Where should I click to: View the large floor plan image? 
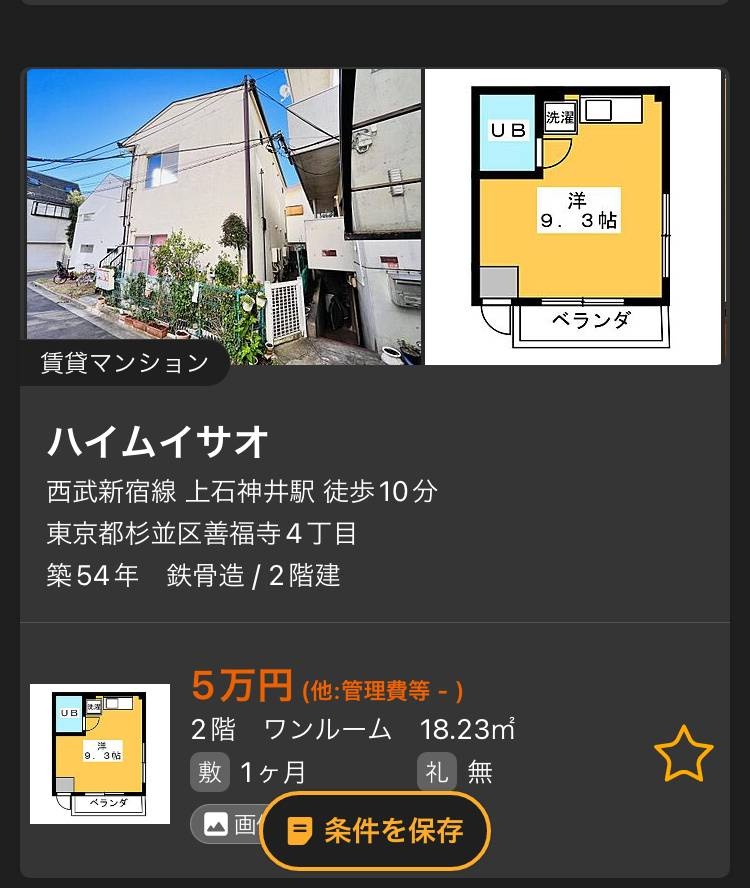pos(572,216)
